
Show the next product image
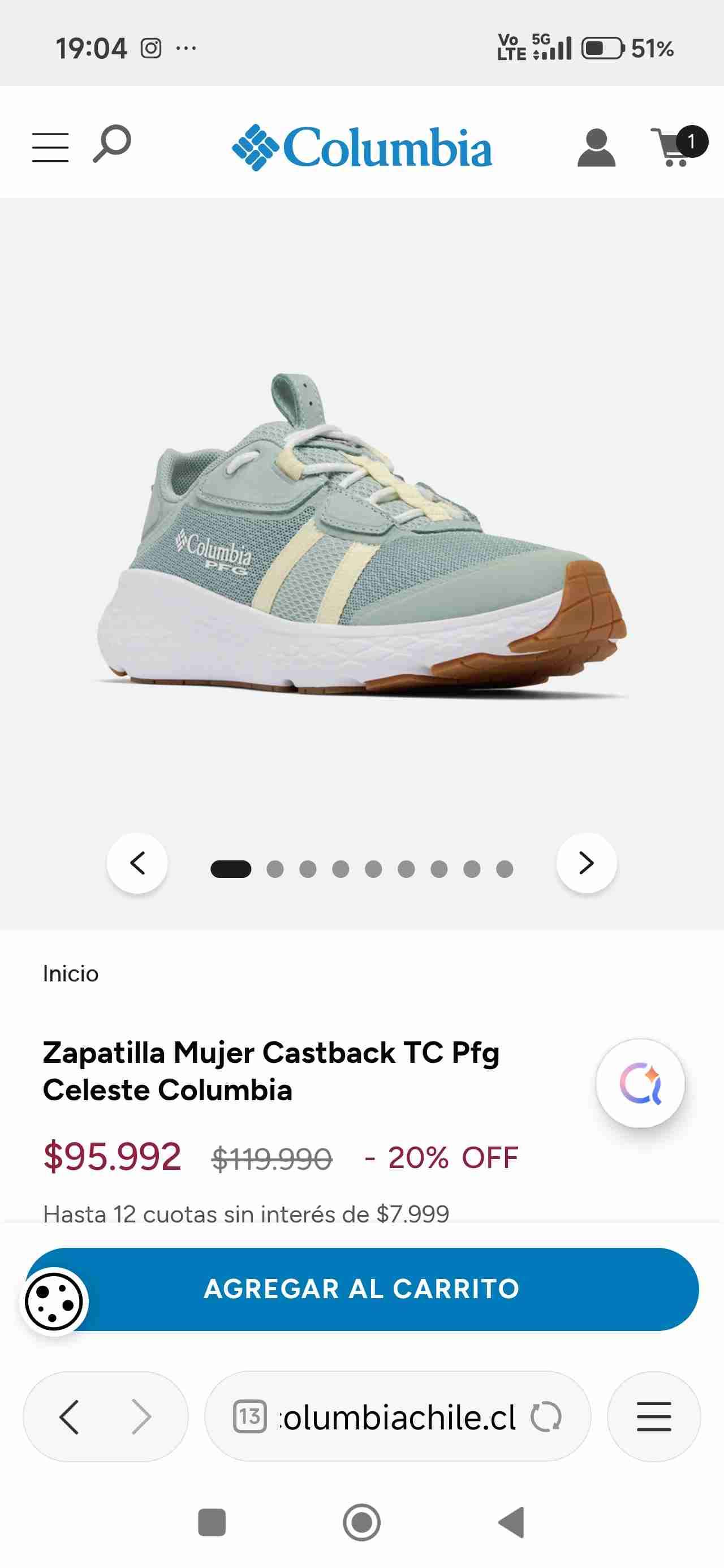tap(586, 863)
